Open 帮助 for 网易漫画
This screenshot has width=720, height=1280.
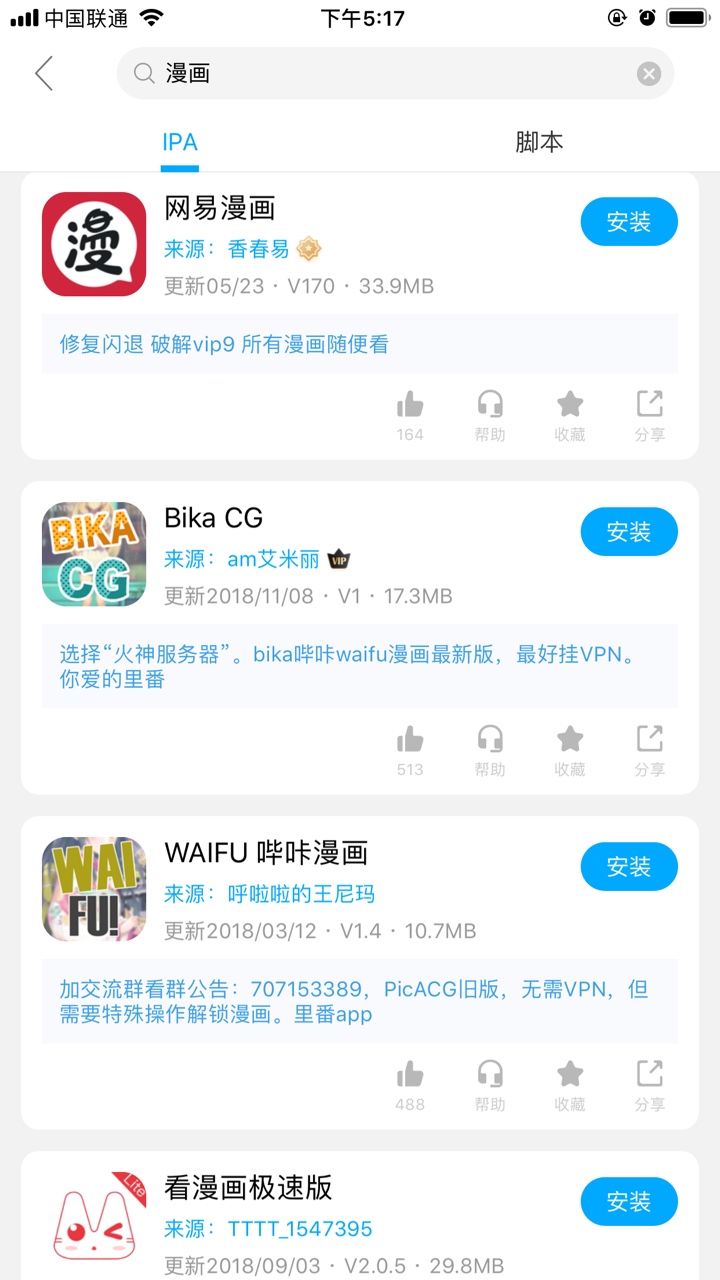point(490,414)
